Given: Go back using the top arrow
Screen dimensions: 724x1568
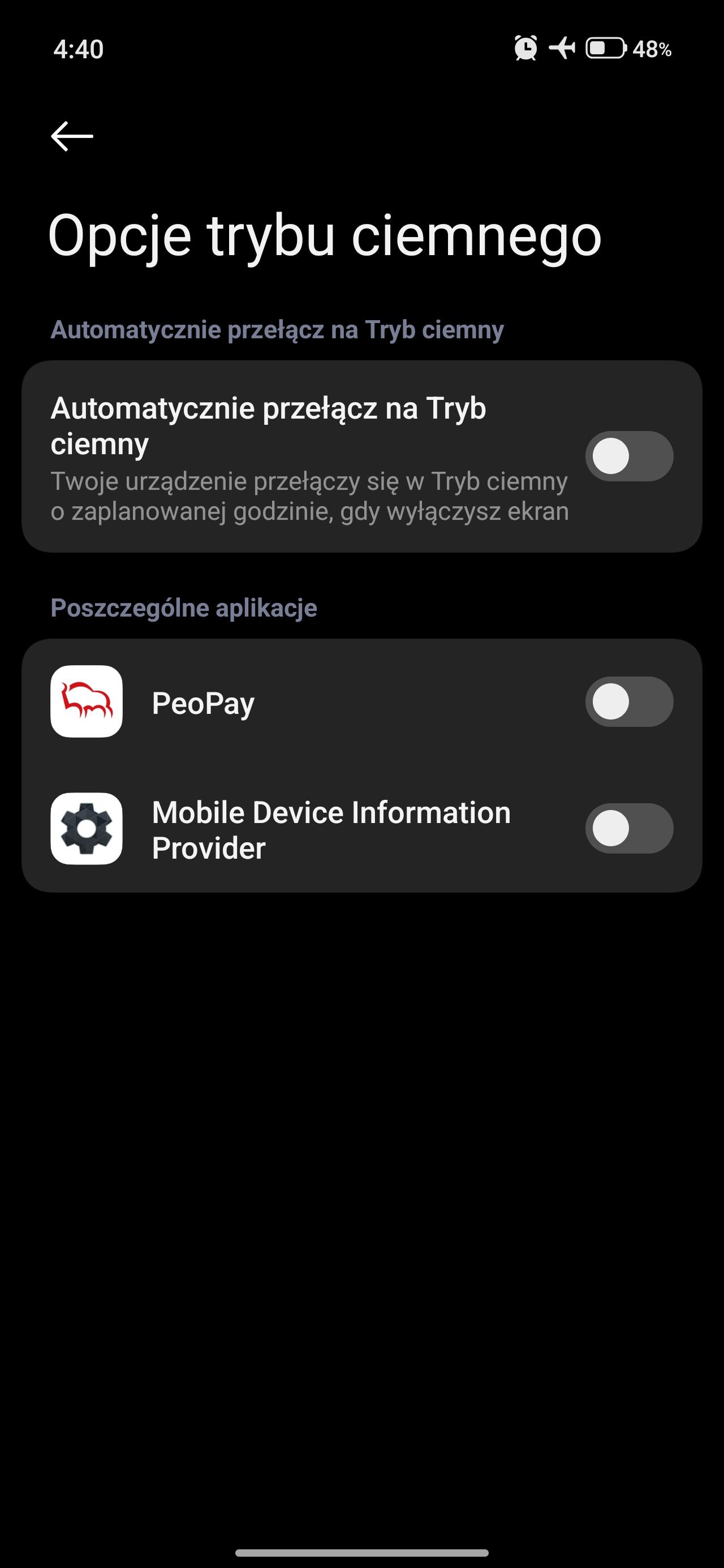Looking at the screenshot, I should 72,136.
